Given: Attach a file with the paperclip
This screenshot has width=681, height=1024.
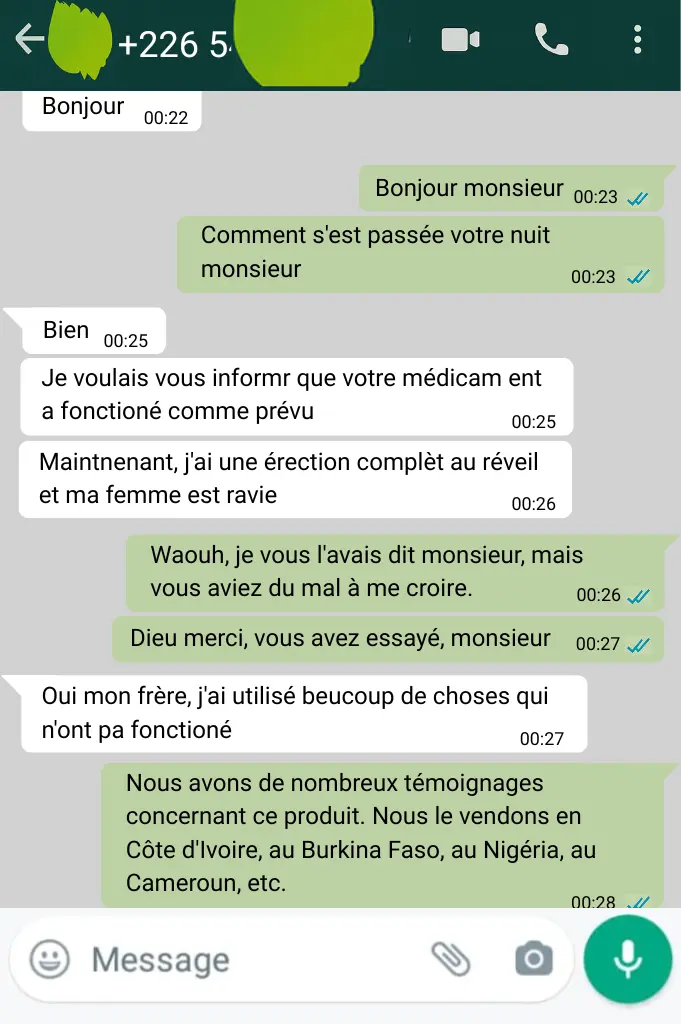Looking at the screenshot, I should click(450, 960).
